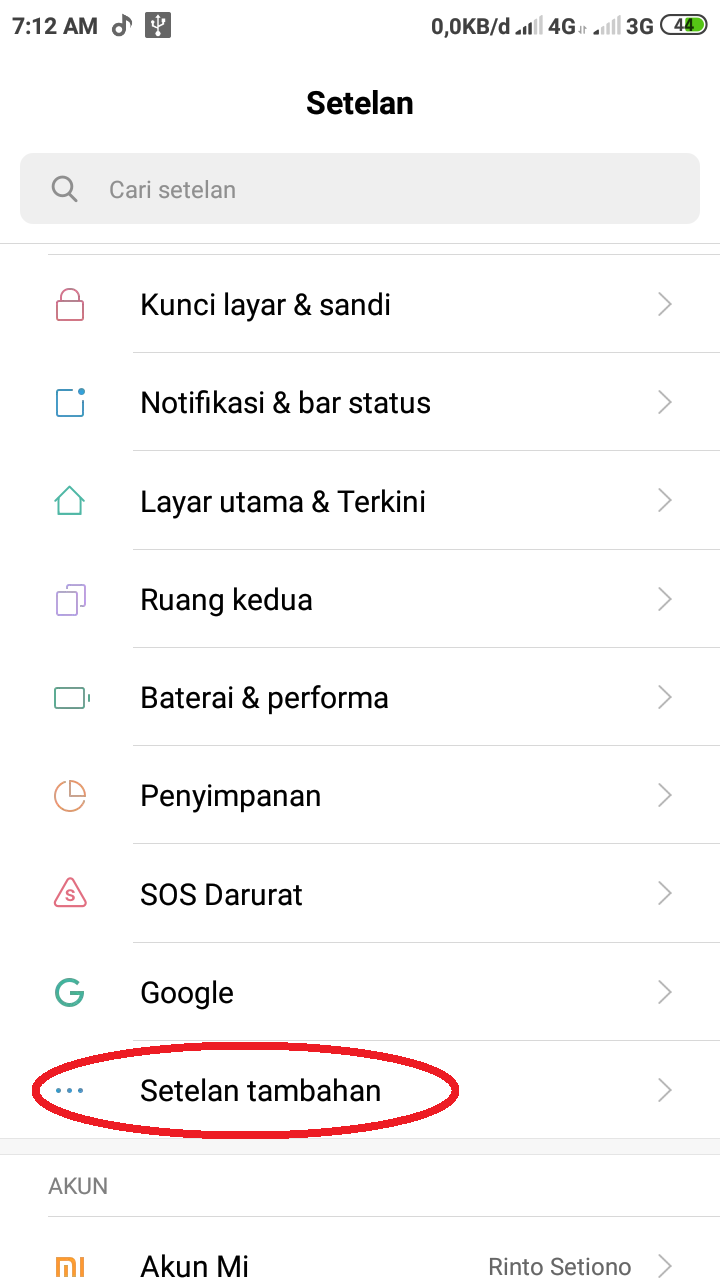Open SOS Darurat settings
Screen dimensions: 720x1280
coord(360,893)
